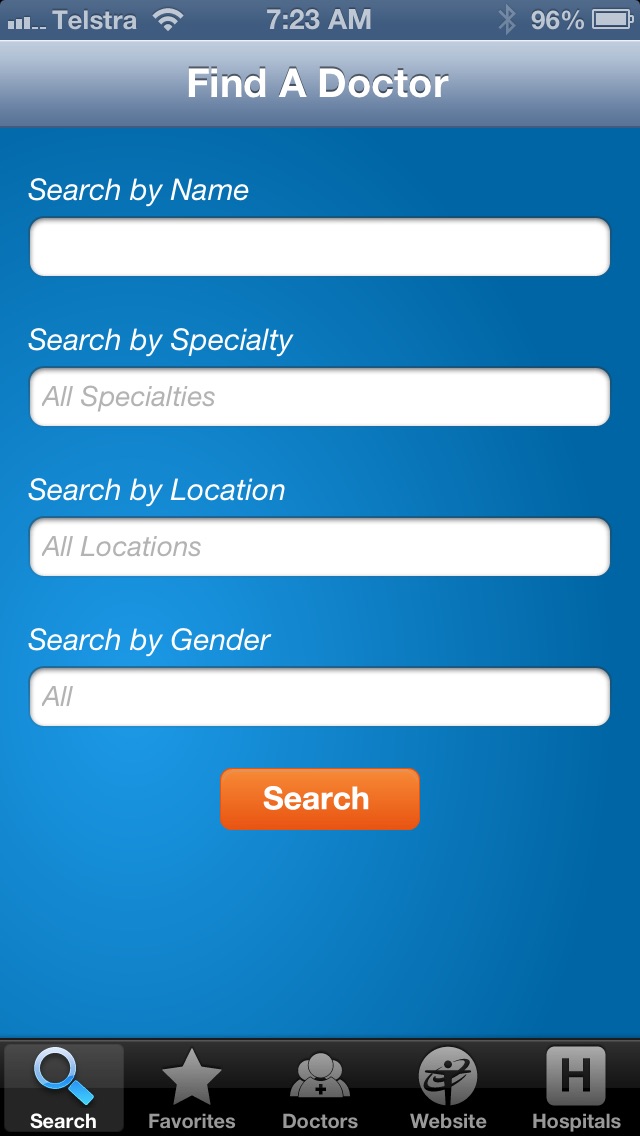Select the Search tab in the bottom bar
The image size is (640, 1136).
64,1088
